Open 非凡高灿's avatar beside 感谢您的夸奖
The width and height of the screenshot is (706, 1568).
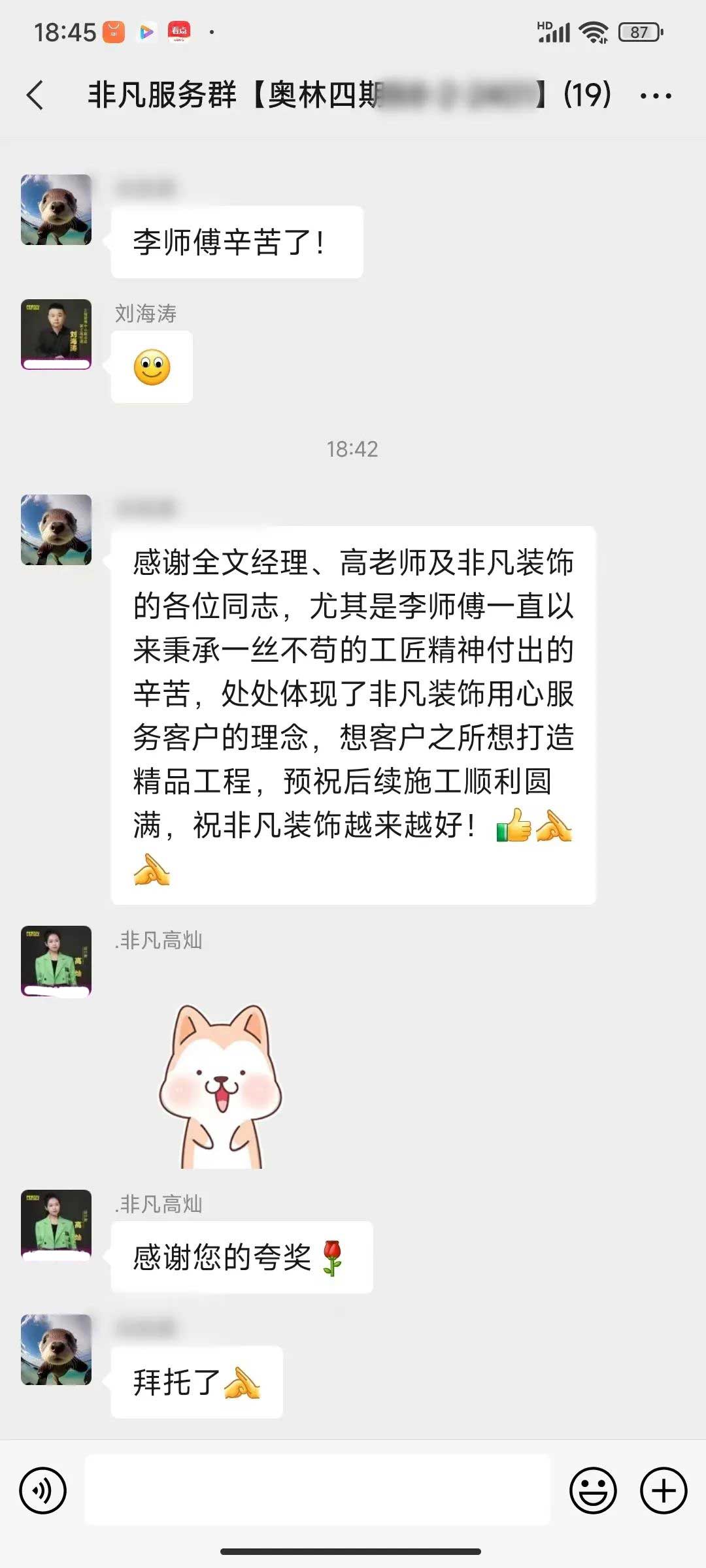pos(56,1224)
